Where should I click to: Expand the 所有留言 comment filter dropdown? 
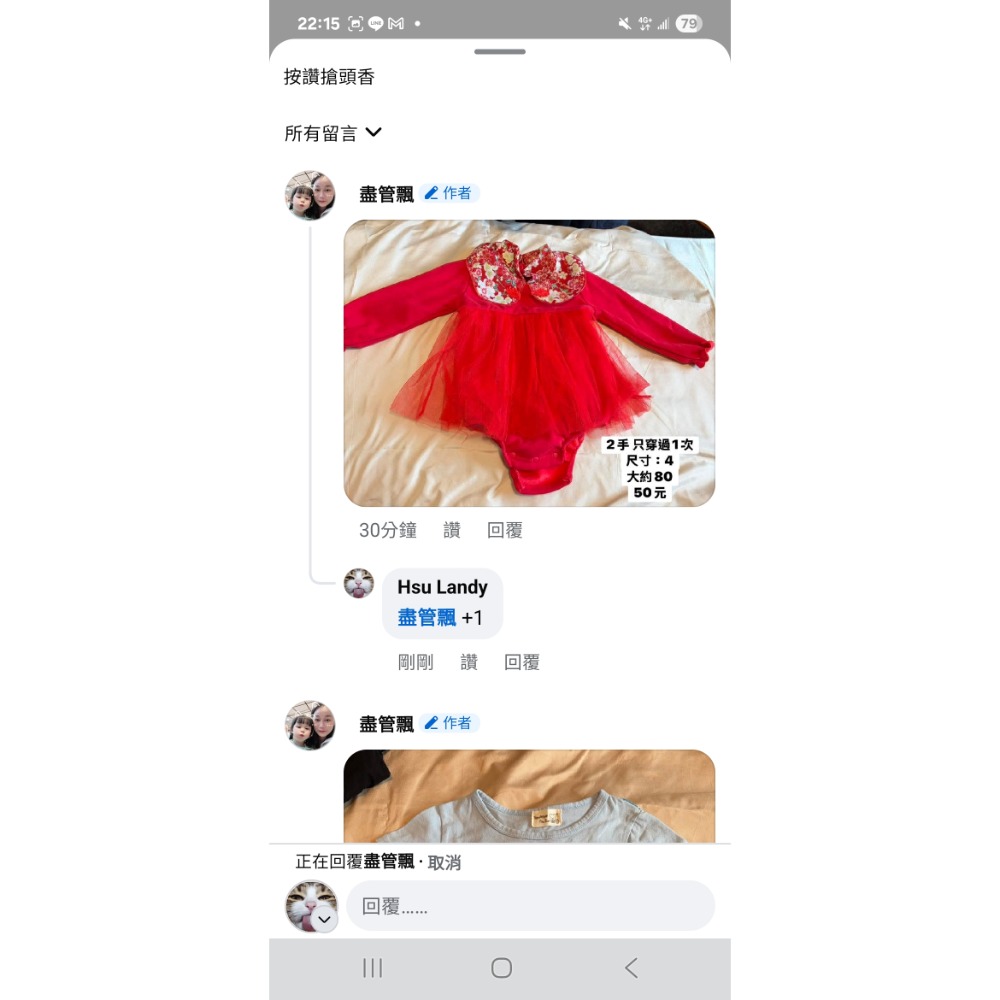(333, 133)
